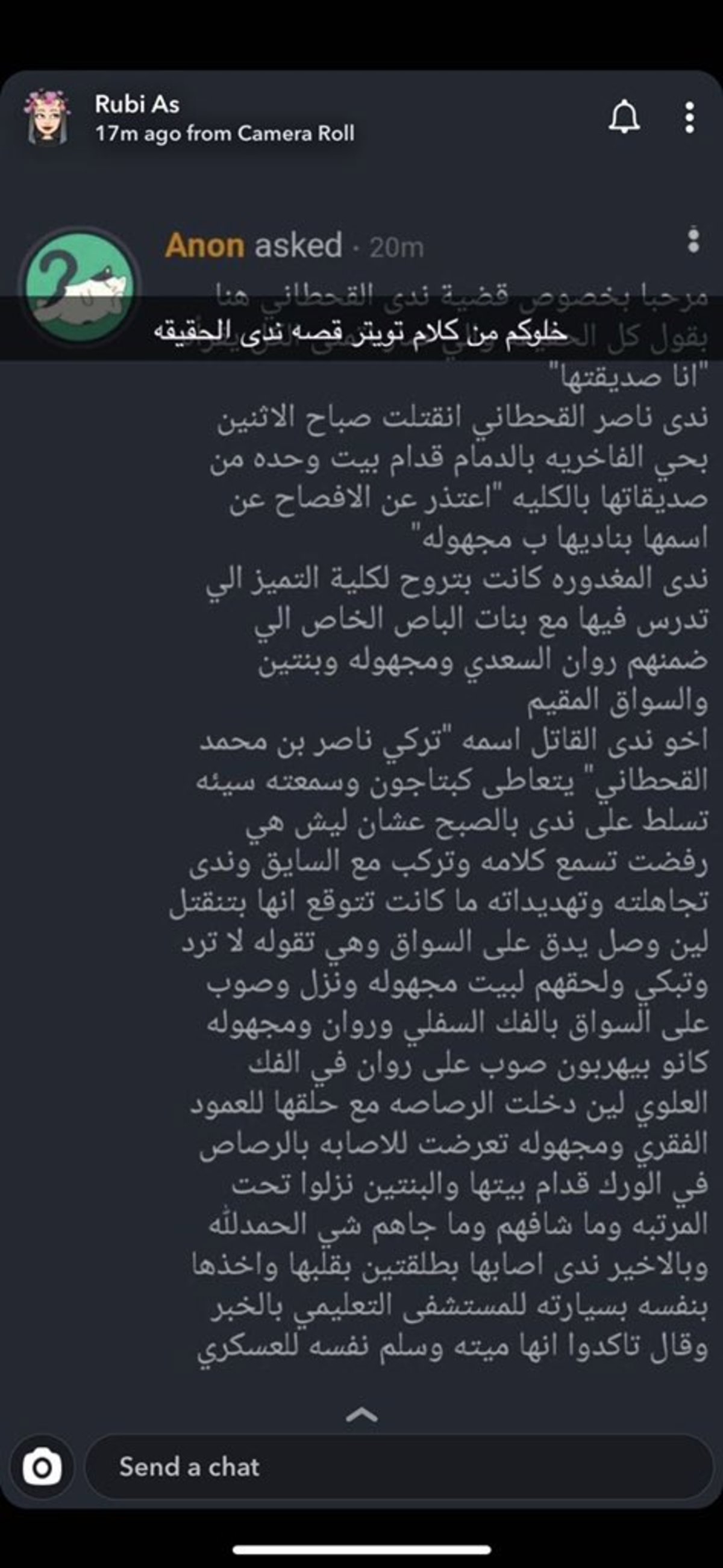Image resolution: width=723 pixels, height=1568 pixels.
Task: Tap the story notifications bell
Action: [624, 117]
